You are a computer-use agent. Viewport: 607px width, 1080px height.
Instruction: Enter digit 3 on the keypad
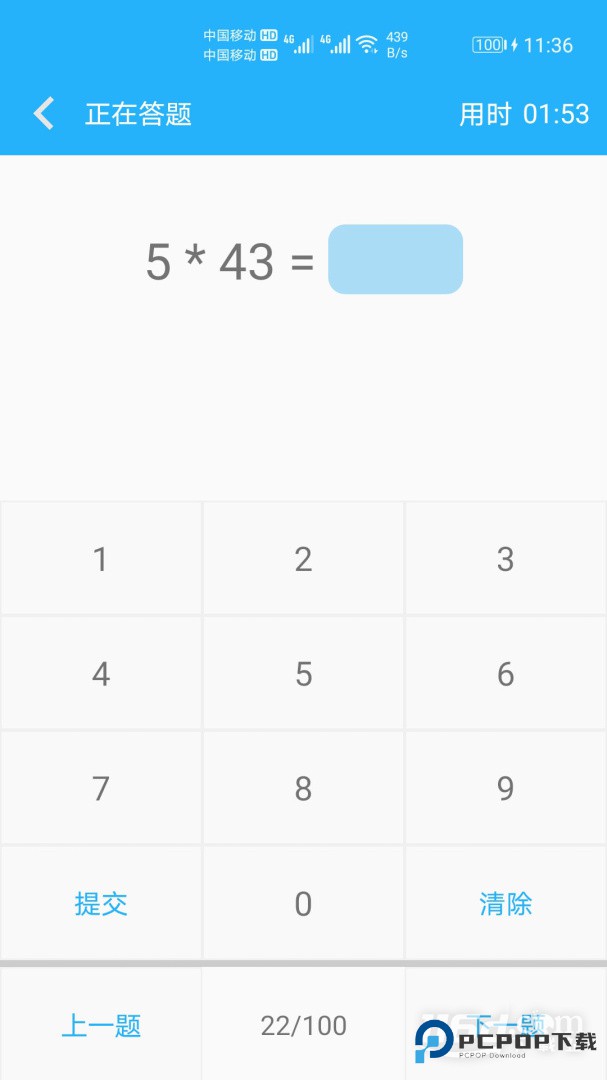[x=505, y=558]
